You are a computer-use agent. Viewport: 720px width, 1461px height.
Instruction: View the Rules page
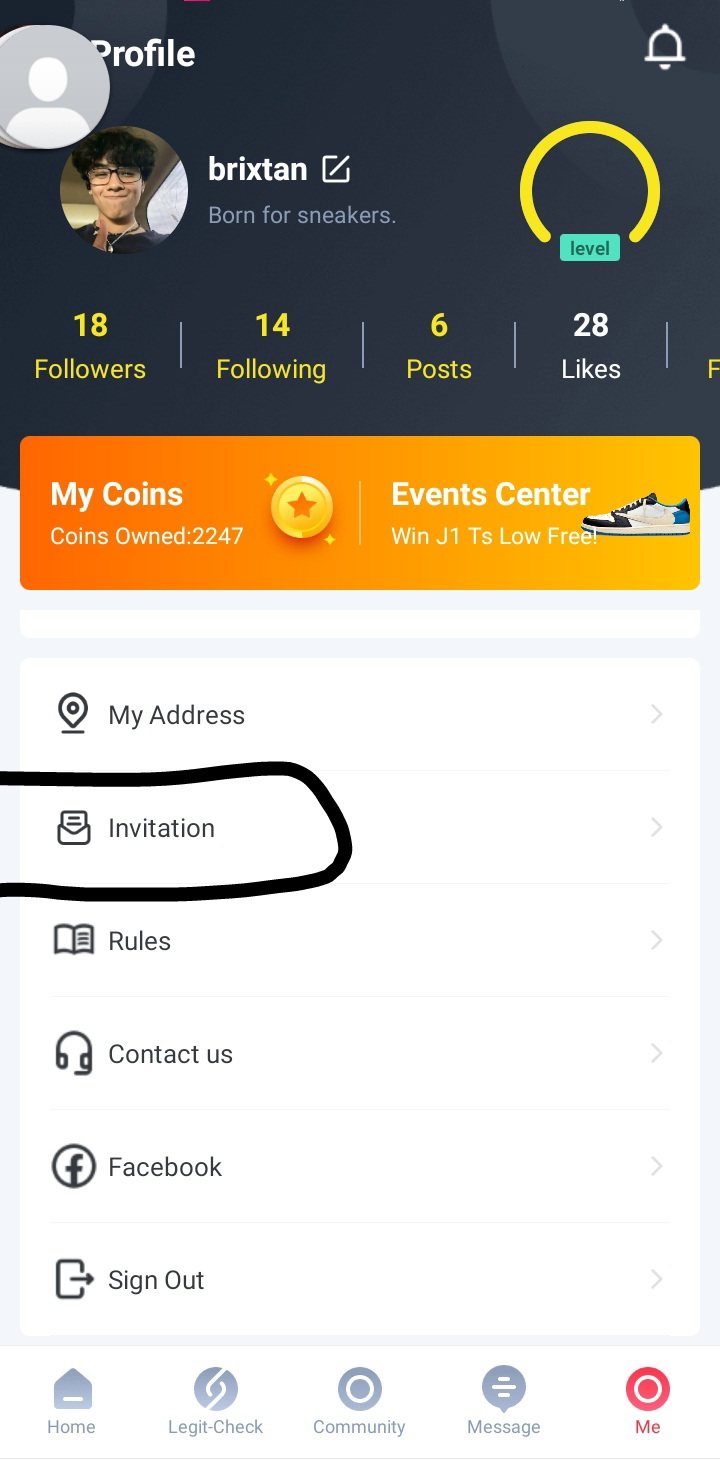click(x=359, y=941)
